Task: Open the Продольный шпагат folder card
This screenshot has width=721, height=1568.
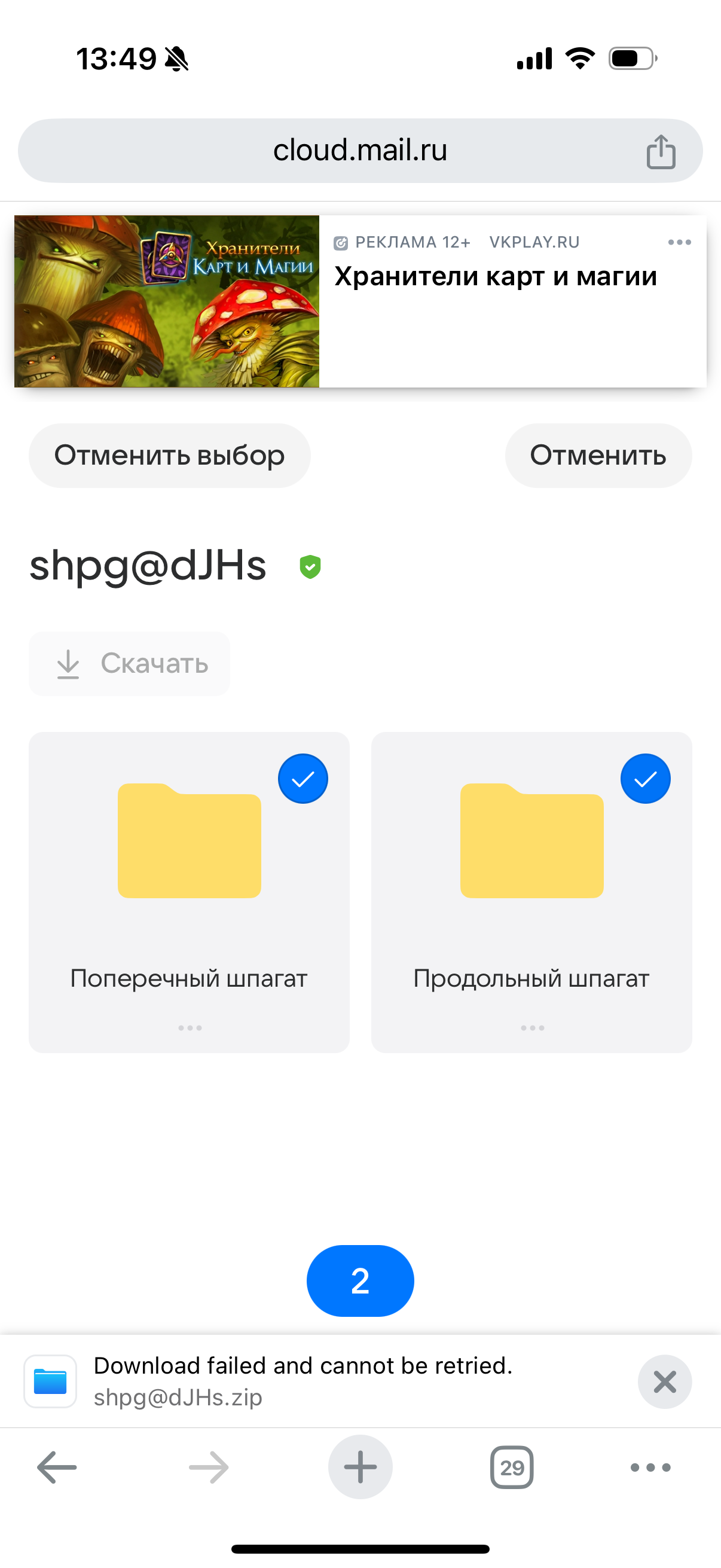Action: pyautogui.click(x=531, y=852)
